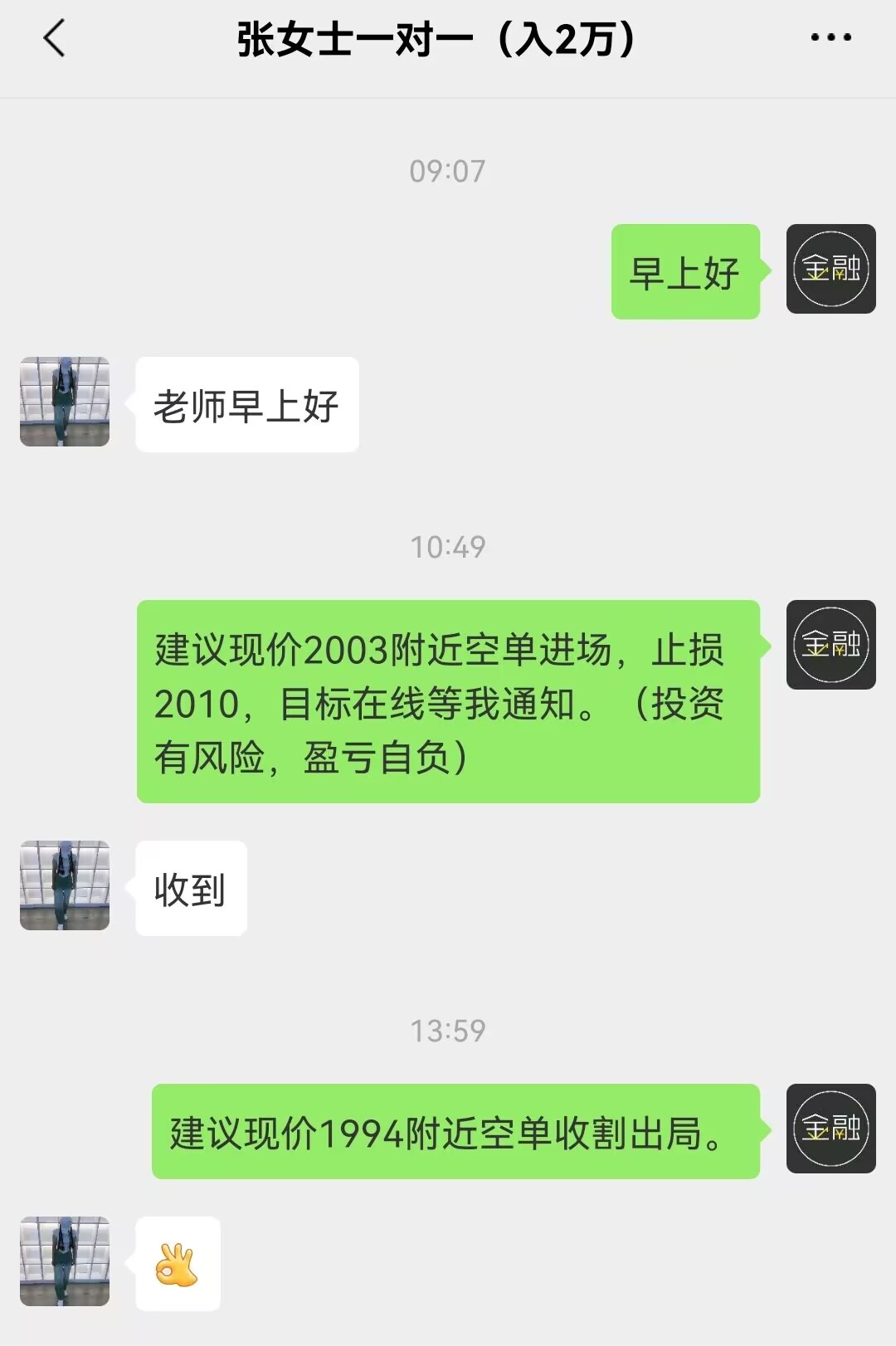Open the contact avatar next to 老师早上好
The width and height of the screenshot is (896, 1346).
(65, 402)
